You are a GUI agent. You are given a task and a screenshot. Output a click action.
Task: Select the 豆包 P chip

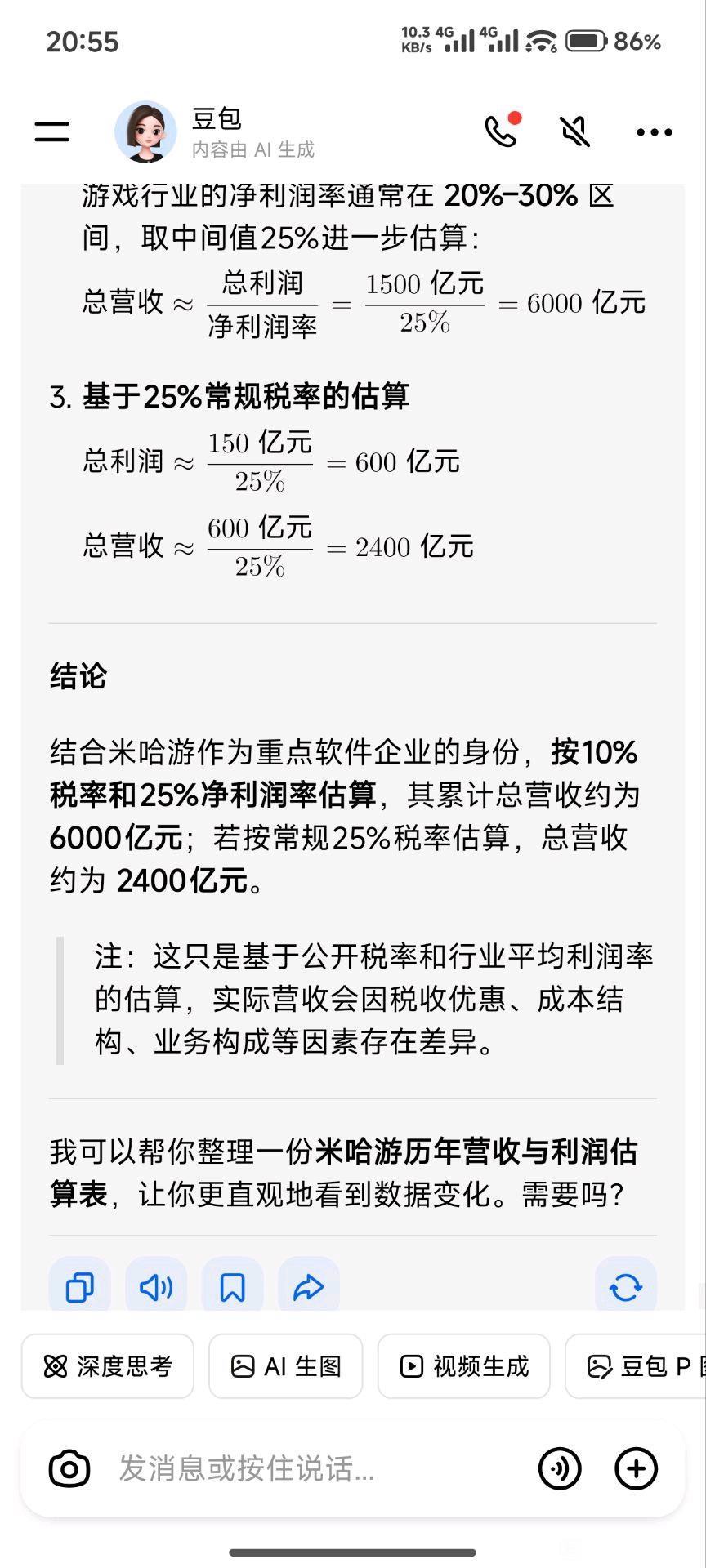(636, 1366)
